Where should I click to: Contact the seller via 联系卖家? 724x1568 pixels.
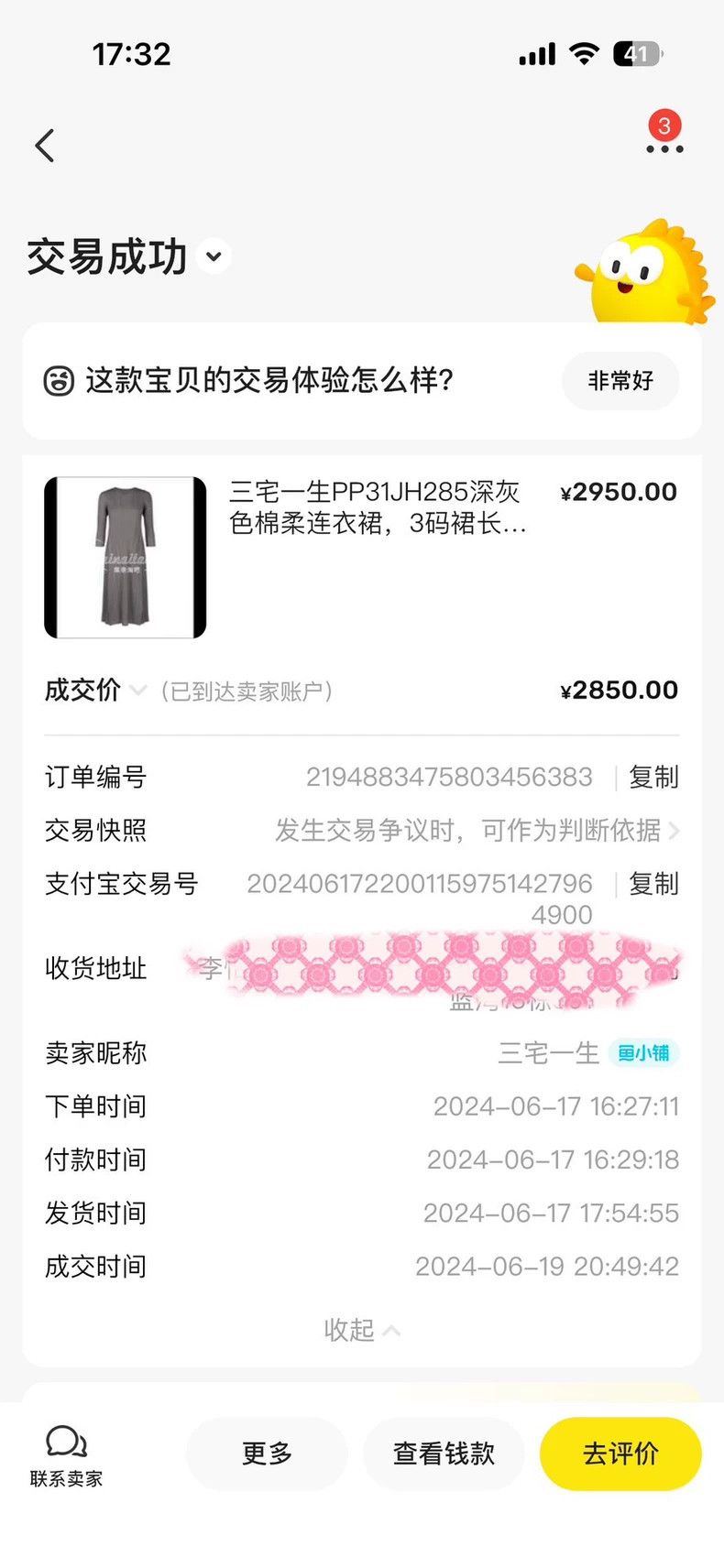pos(66,1454)
